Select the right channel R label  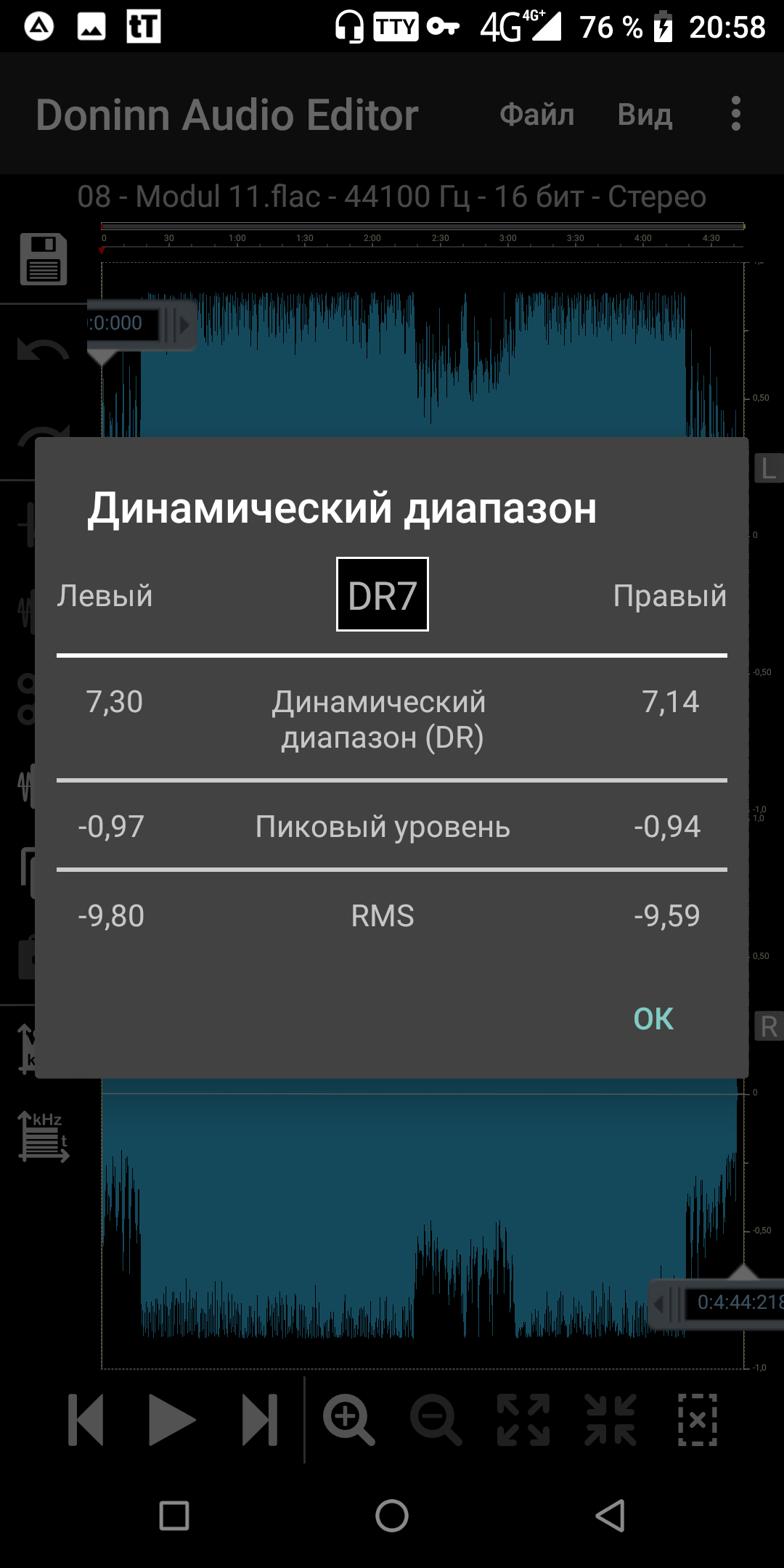pyautogui.click(x=769, y=1026)
